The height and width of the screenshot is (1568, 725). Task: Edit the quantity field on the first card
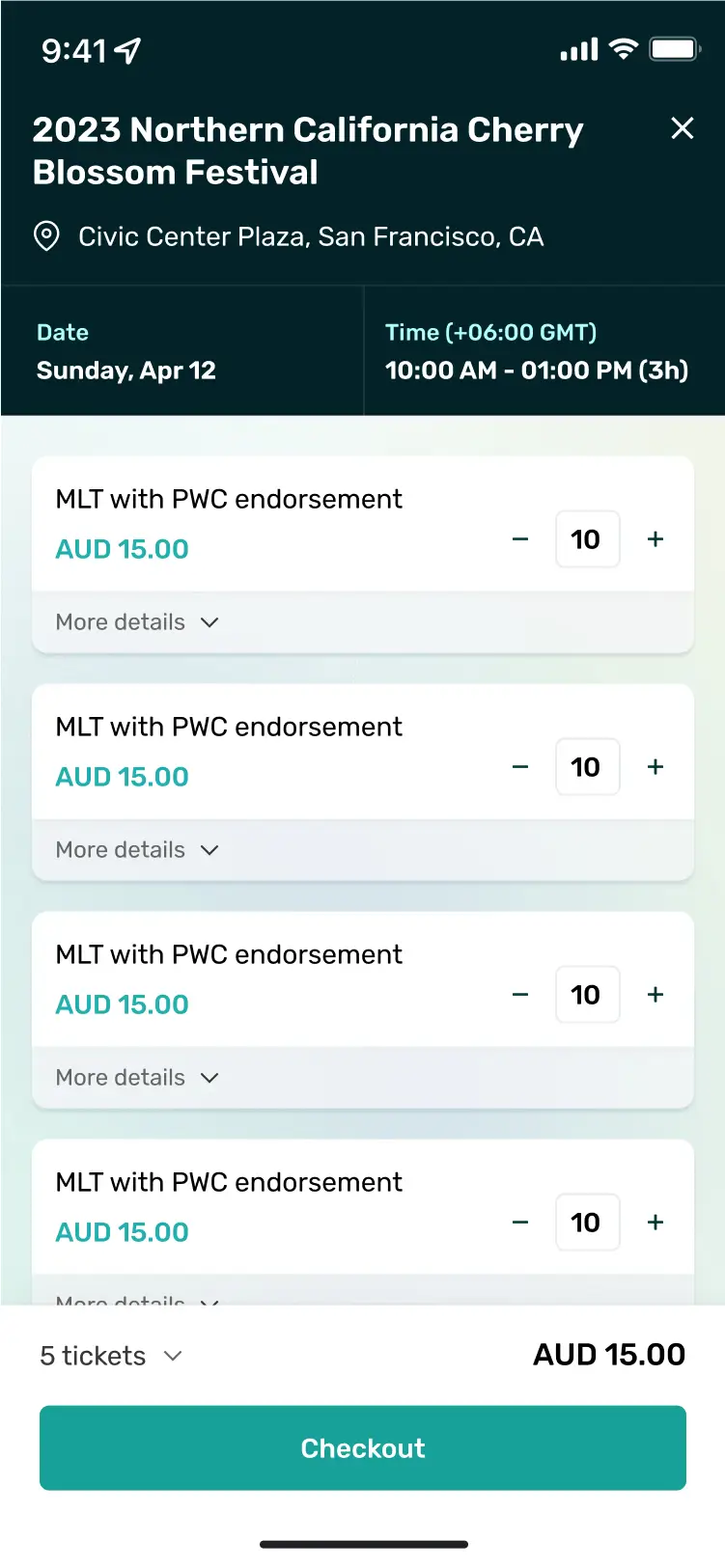coord(587,539)
